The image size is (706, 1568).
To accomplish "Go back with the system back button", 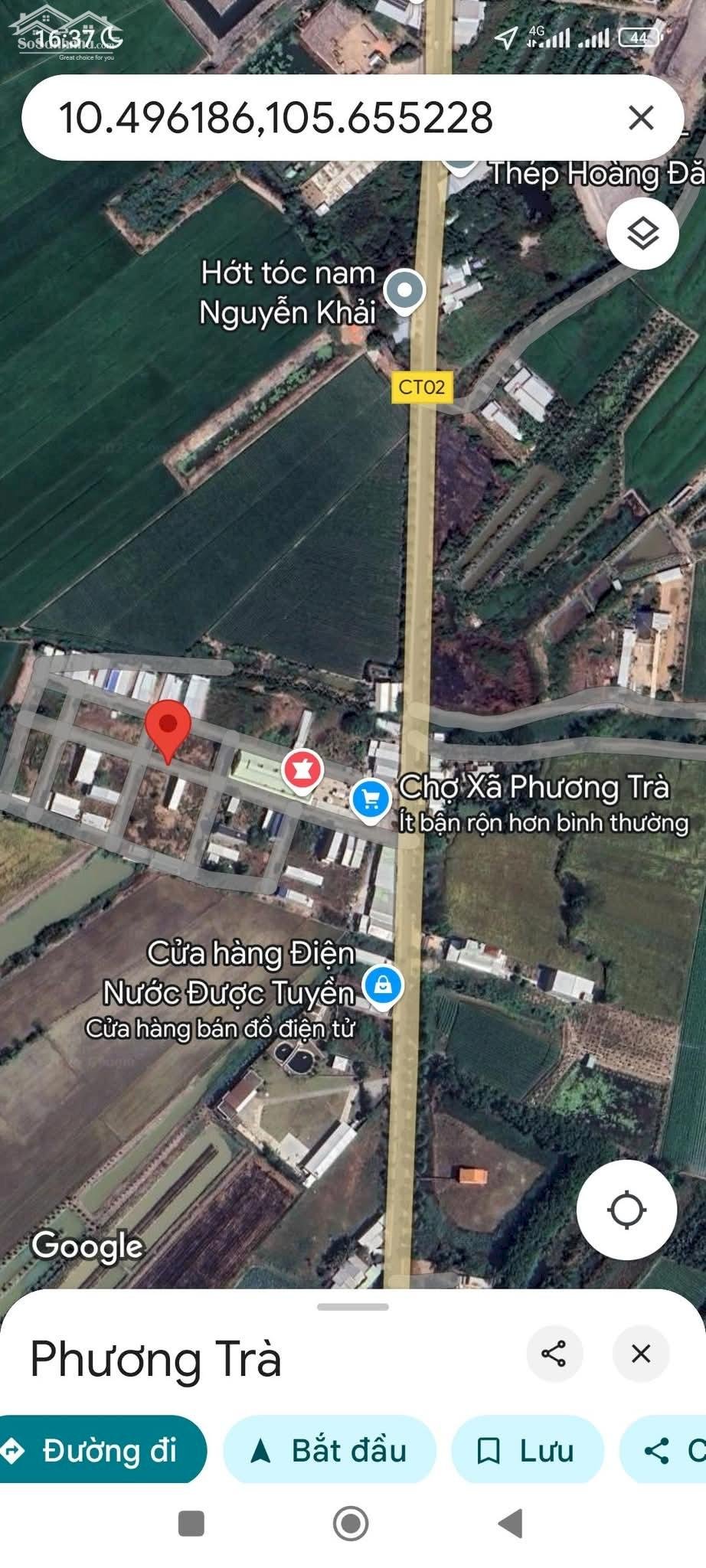I will (x=511, y=1523).
